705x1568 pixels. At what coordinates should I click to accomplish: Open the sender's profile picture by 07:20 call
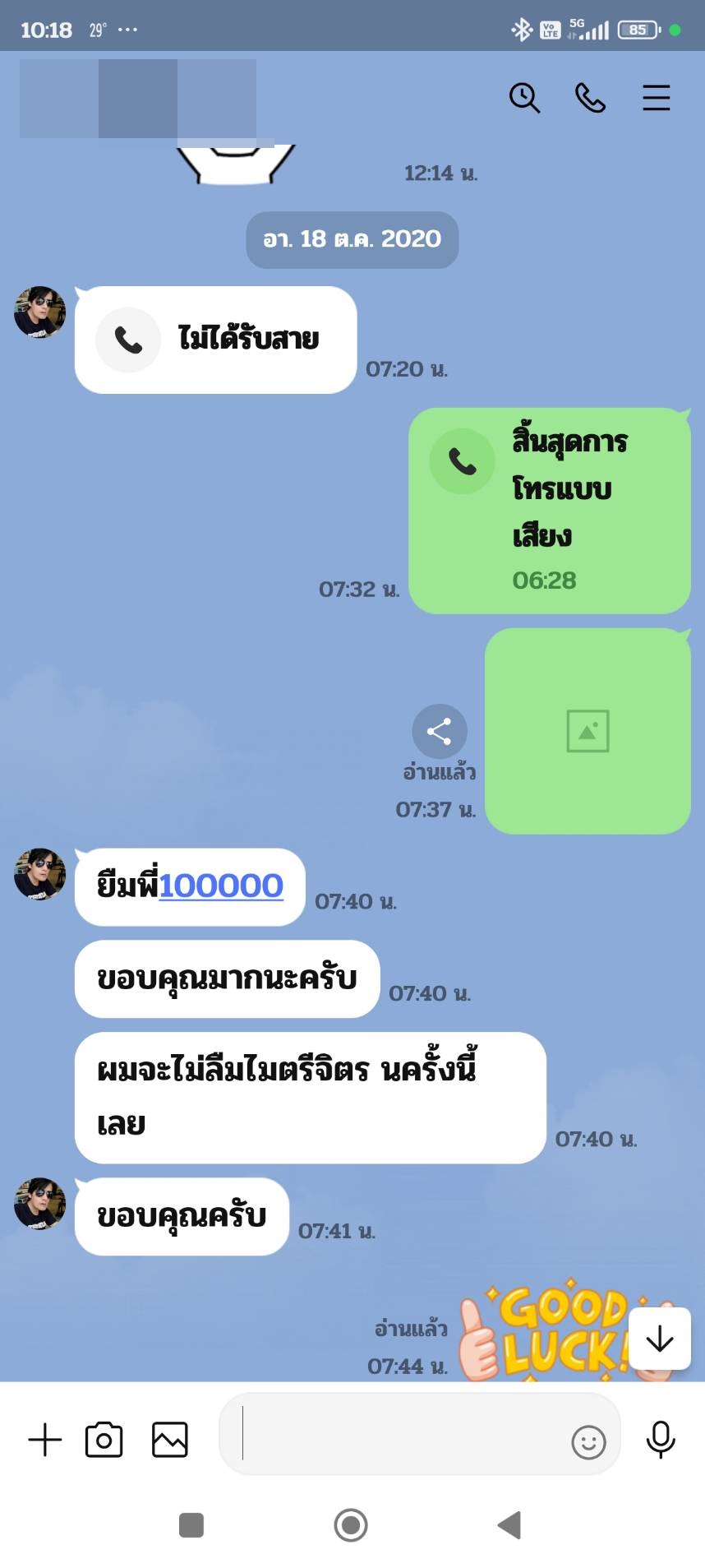tap(39, 312)
